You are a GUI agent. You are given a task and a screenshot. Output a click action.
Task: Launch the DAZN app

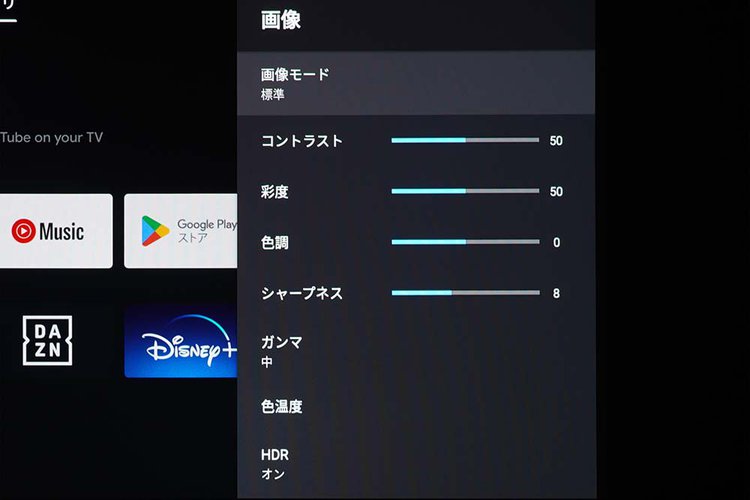point(48,343)
